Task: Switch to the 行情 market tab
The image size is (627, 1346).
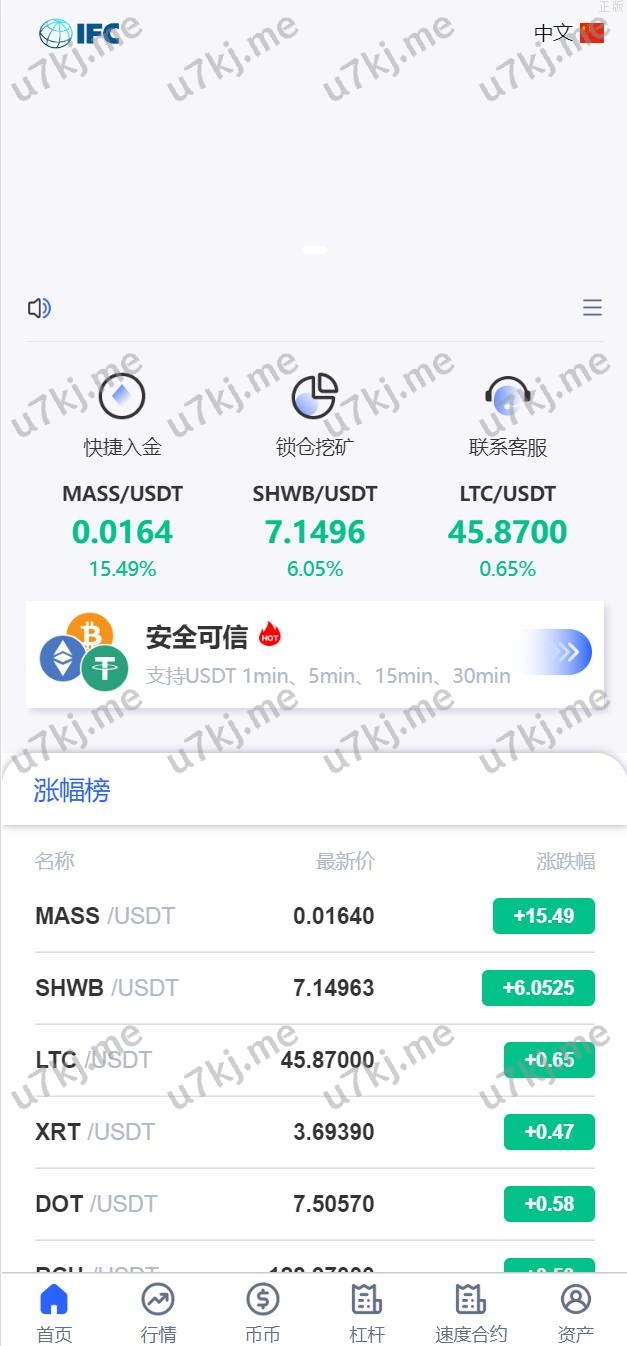Action: coord(158,1311)
